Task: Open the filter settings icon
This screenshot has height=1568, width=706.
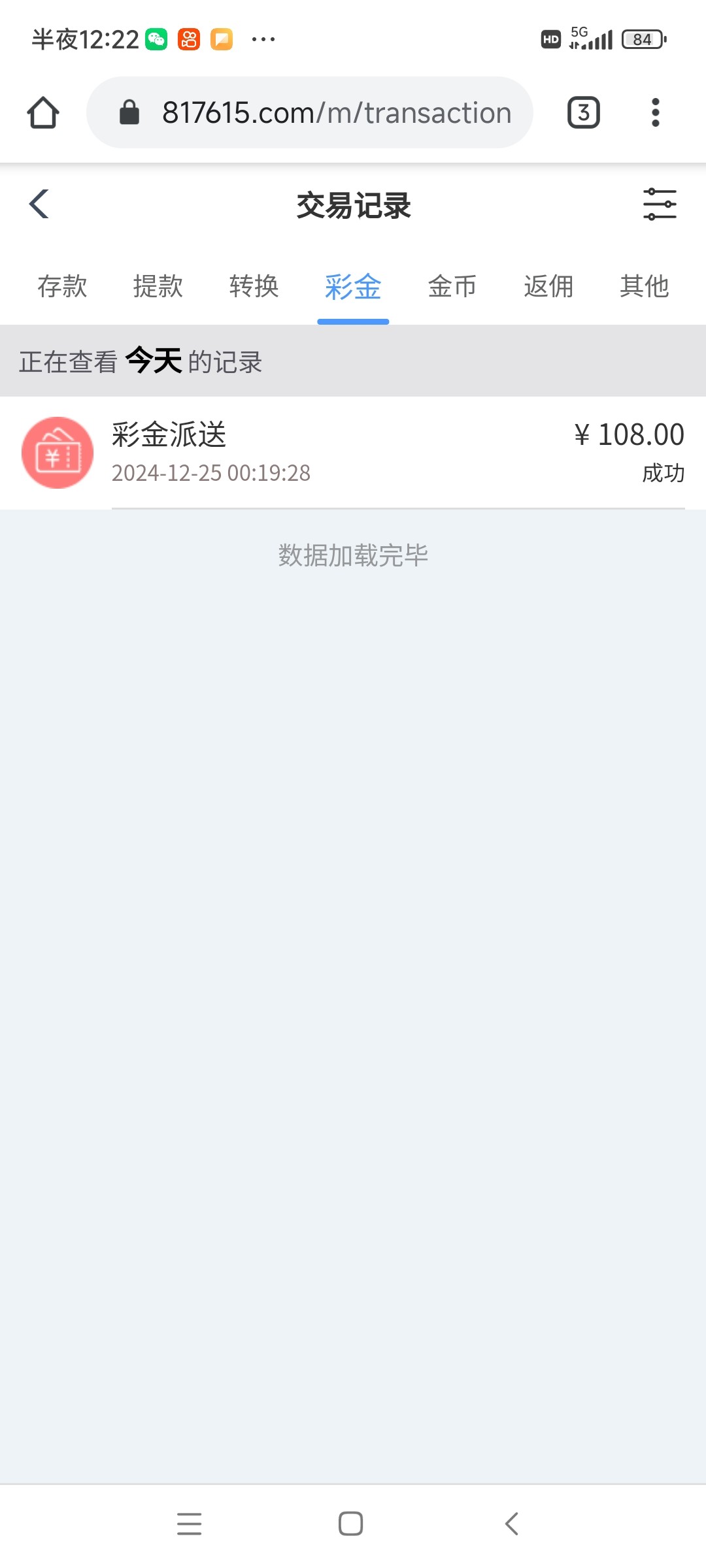Action: [660, 204]
